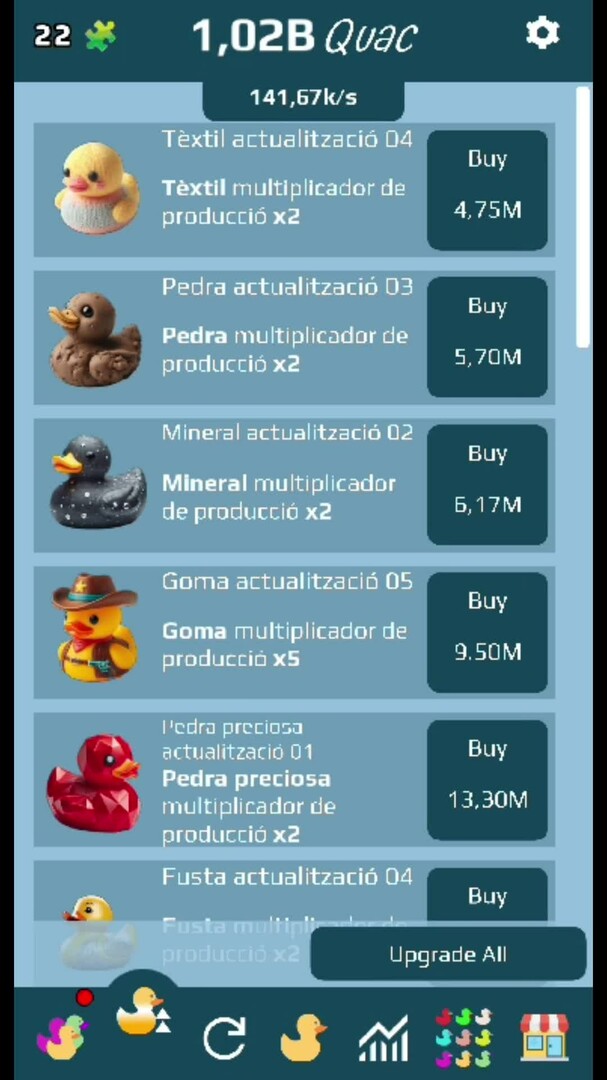The height and width of the screenshot is (1080, 607).
Task: Buy Mineral actualització 02 for 6,17M
Action: point(487,485)
